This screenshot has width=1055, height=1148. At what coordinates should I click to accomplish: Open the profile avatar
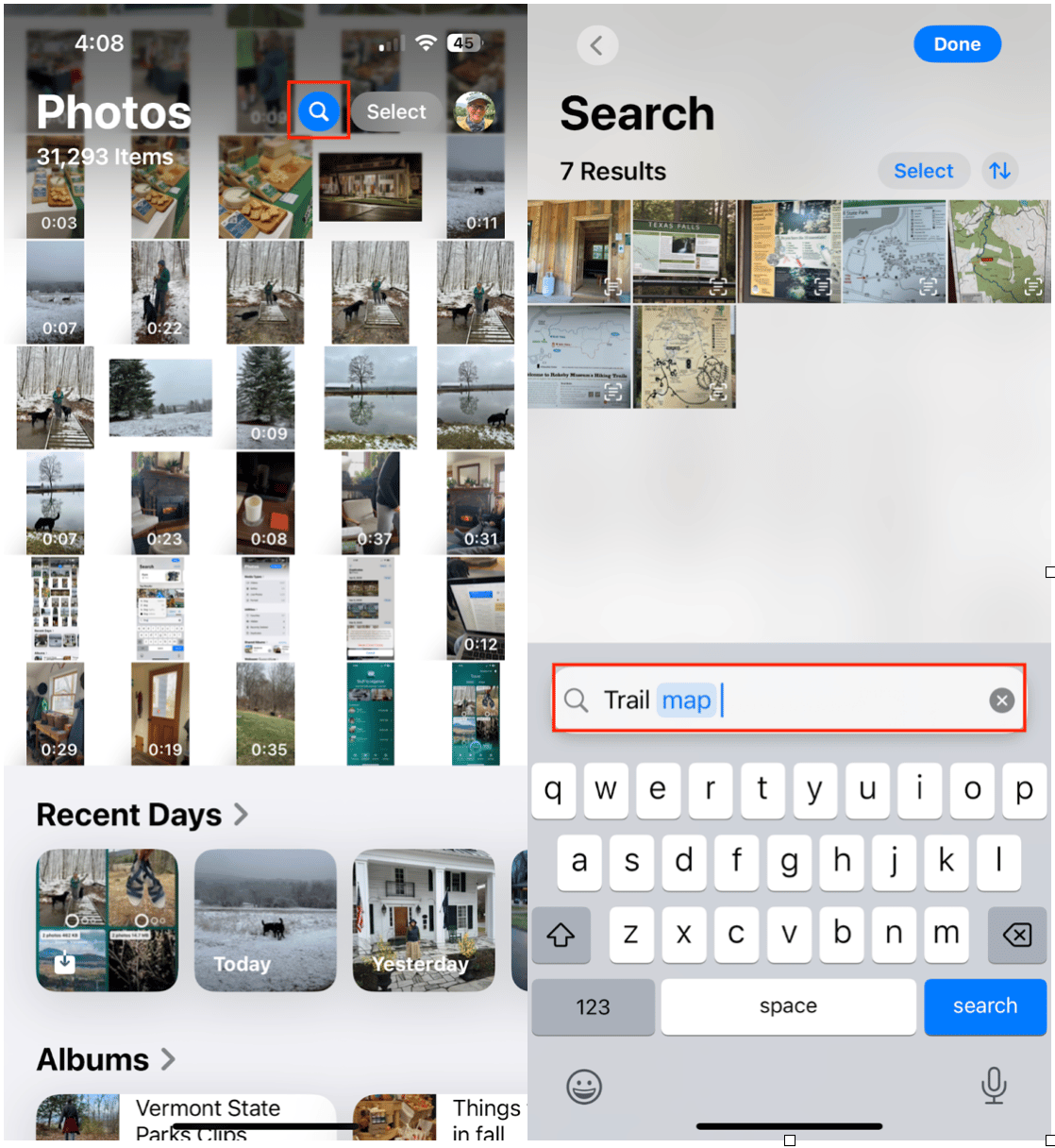tap(474, 111)
